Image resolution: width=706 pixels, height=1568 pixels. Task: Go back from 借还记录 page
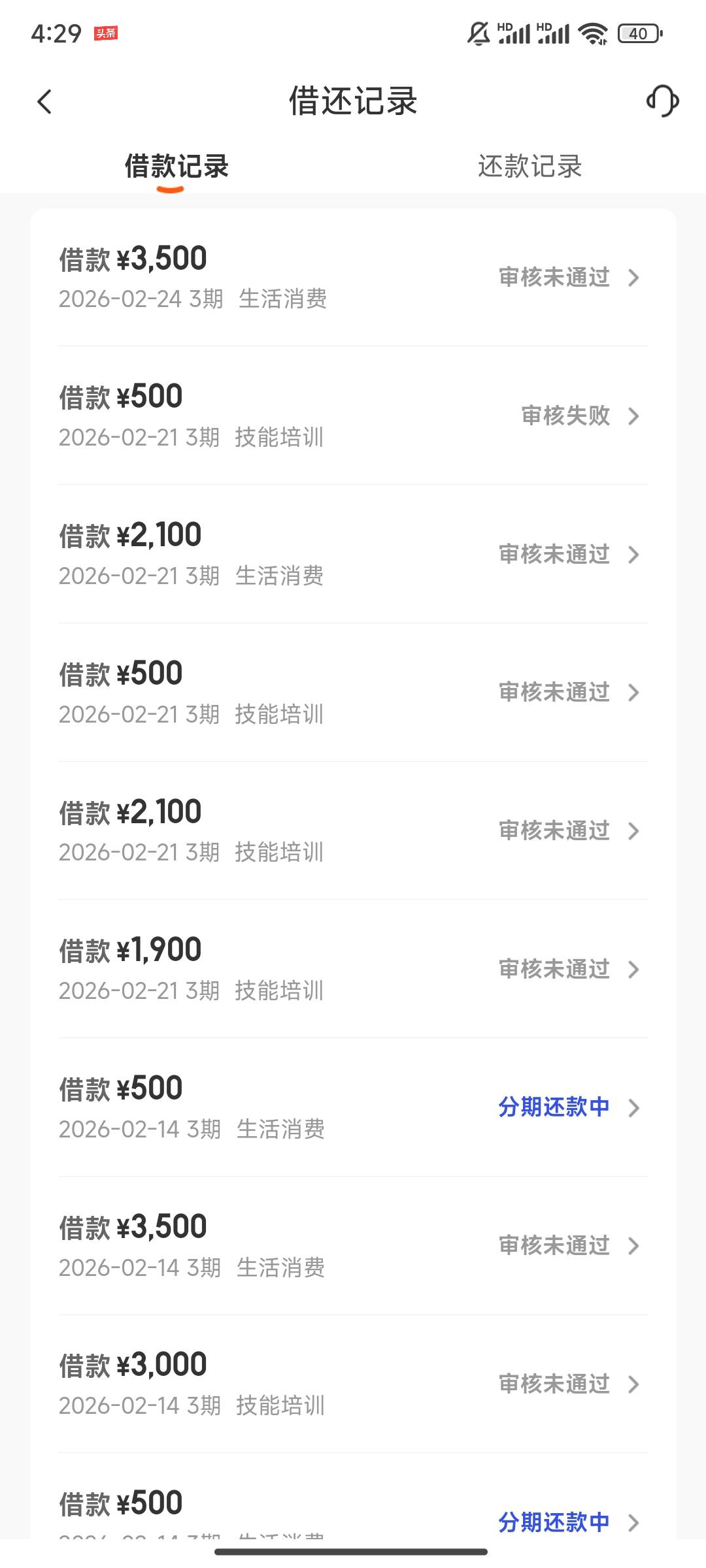coord(44,102)
